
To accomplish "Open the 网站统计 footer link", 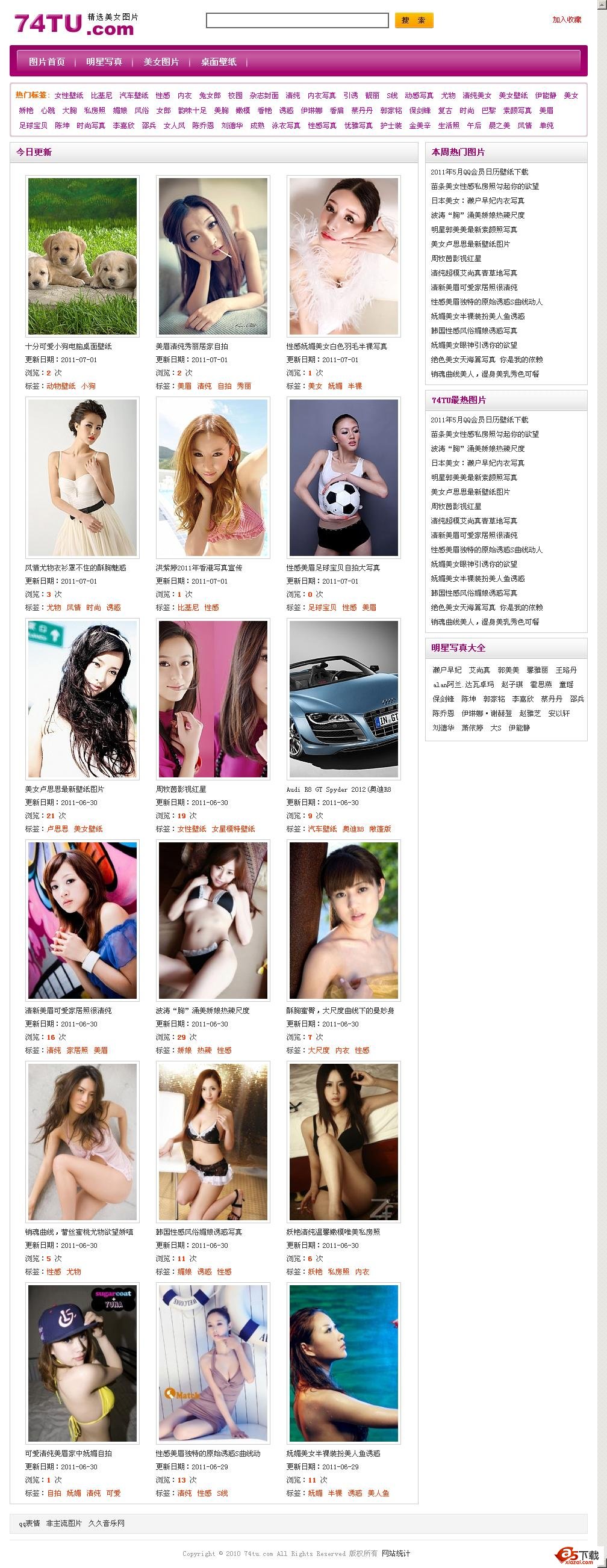I will coord(396,1554).
